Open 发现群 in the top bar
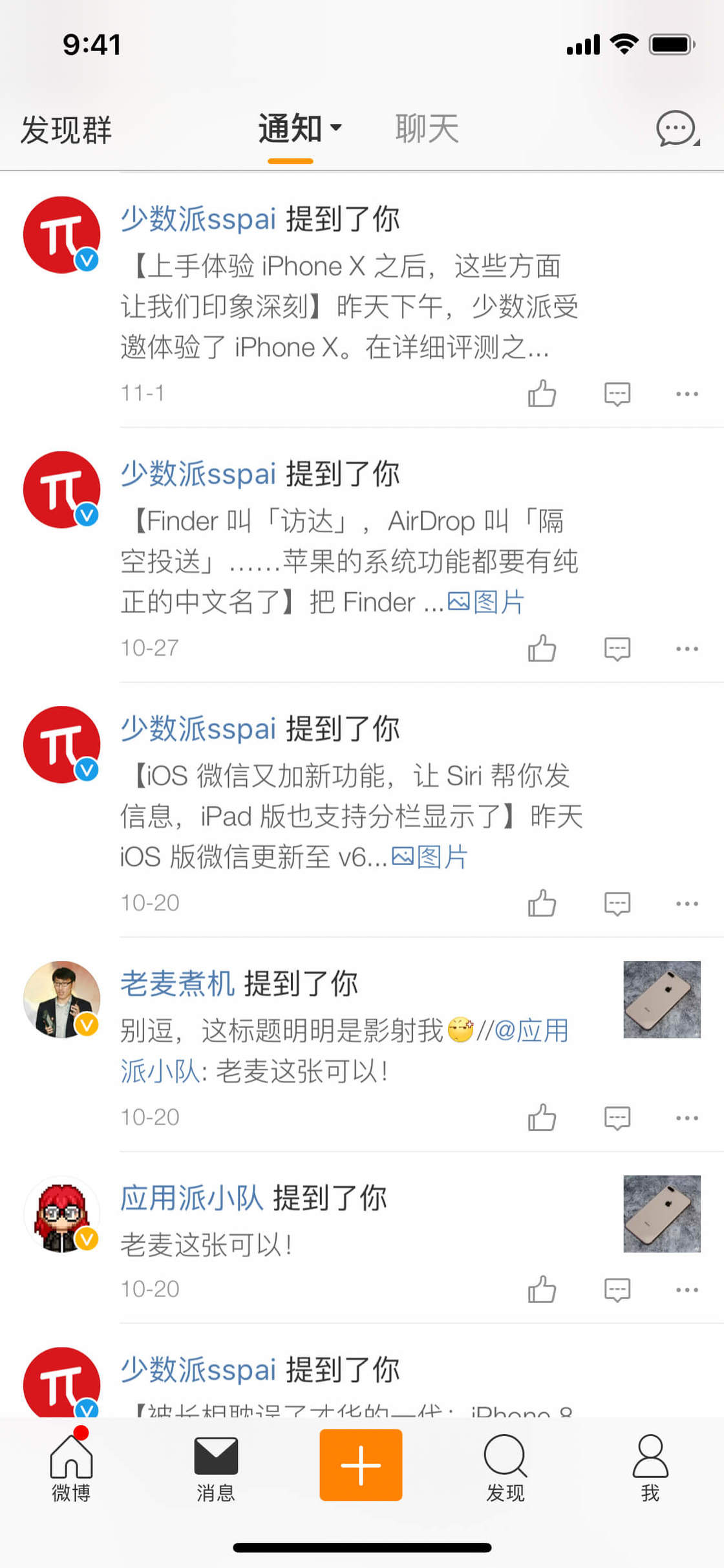The height and width of the screenshot is (1568, 724). [x=66, y=130]
